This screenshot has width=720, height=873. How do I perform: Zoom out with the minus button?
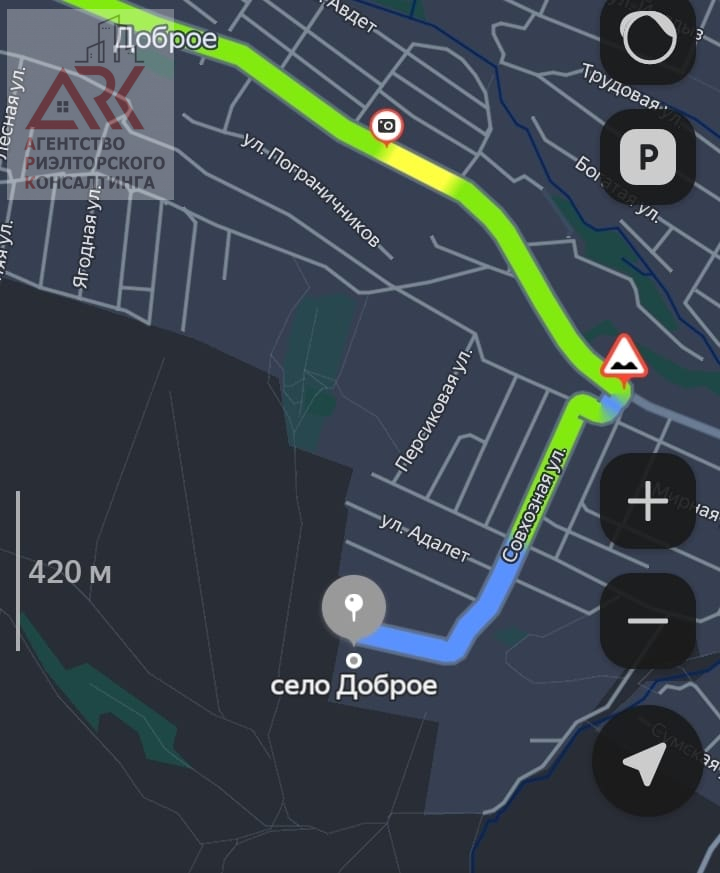647,620
